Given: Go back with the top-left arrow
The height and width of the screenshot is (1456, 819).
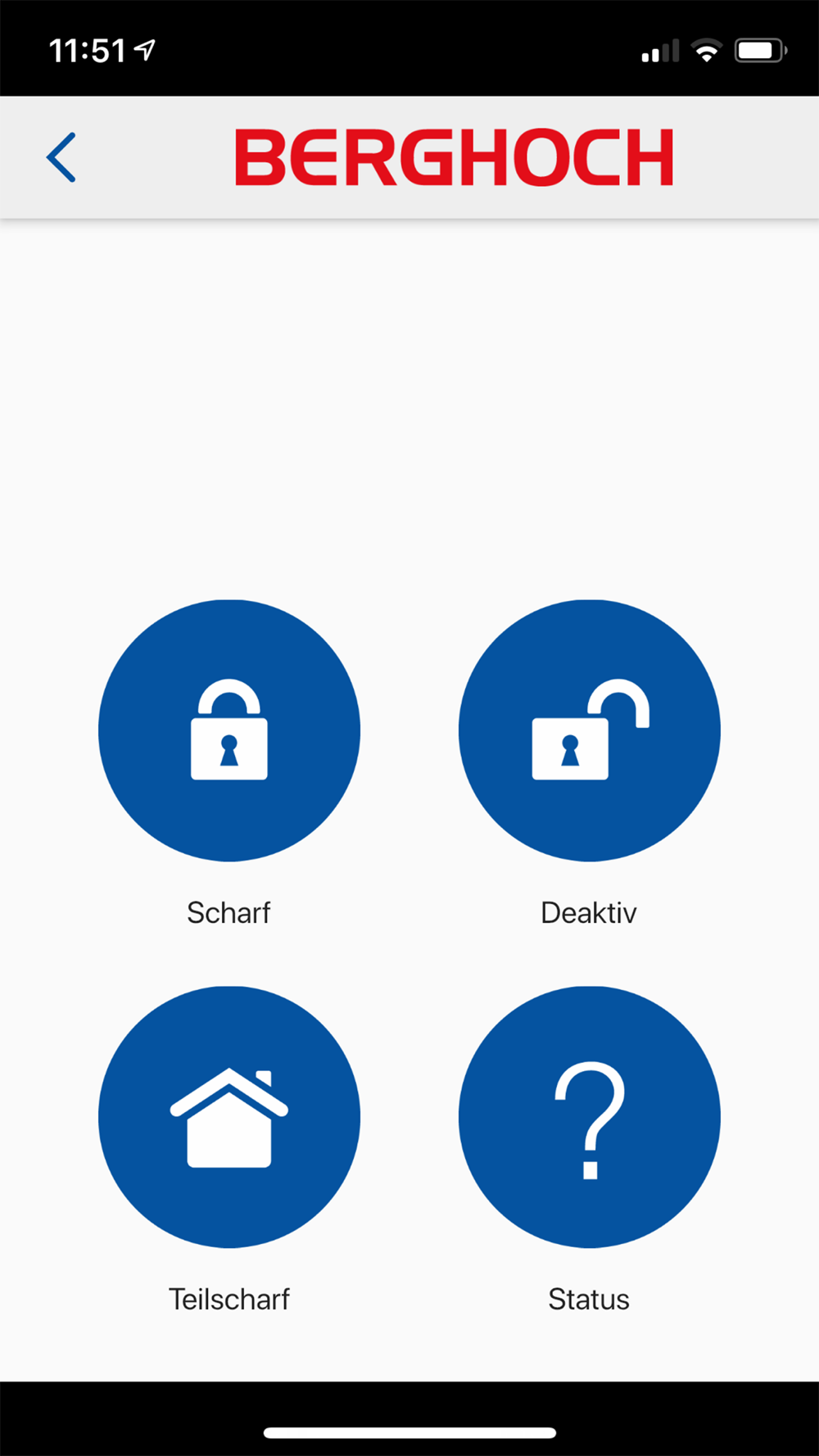Looking at the screenshot, I should coord(61,157).
